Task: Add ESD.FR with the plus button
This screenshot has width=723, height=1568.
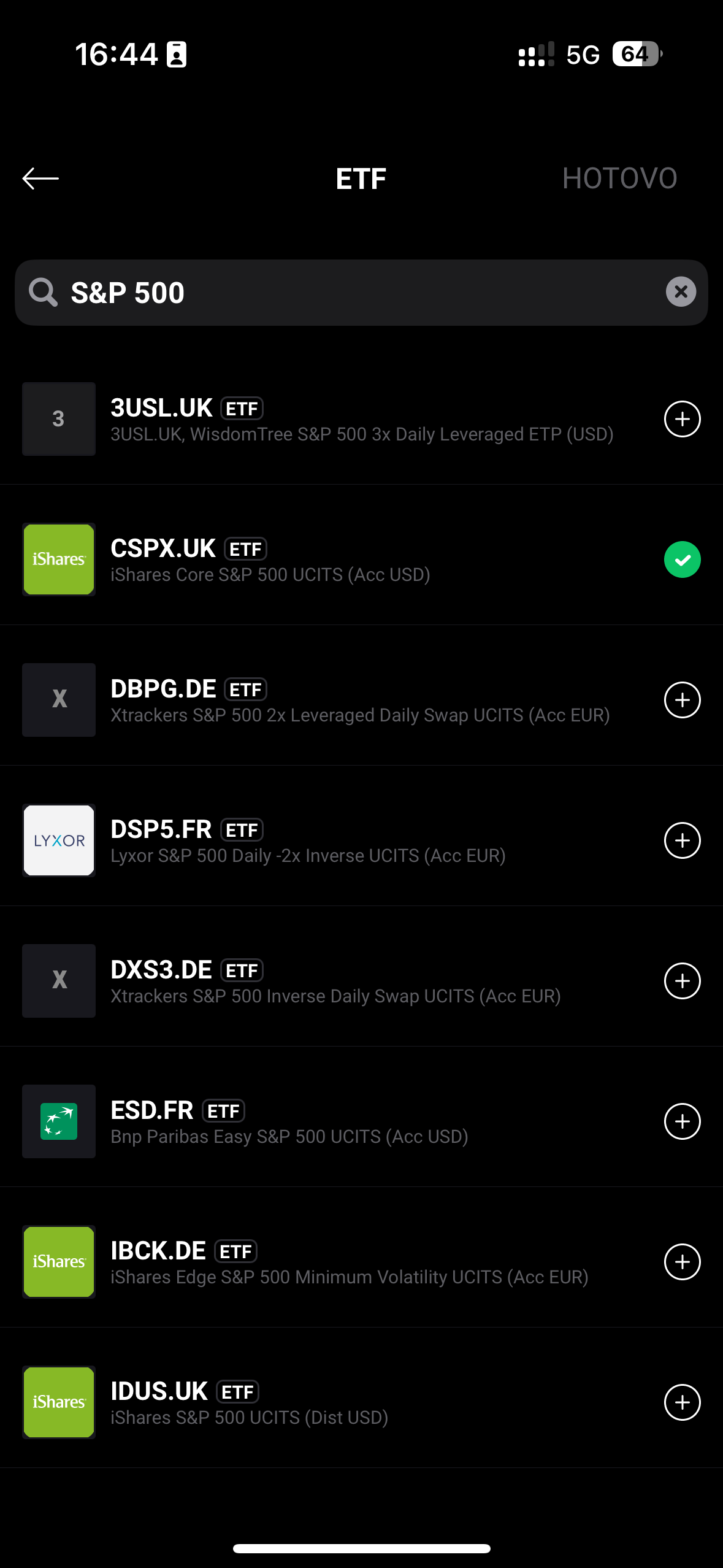Action: (x=683, y=1121)
